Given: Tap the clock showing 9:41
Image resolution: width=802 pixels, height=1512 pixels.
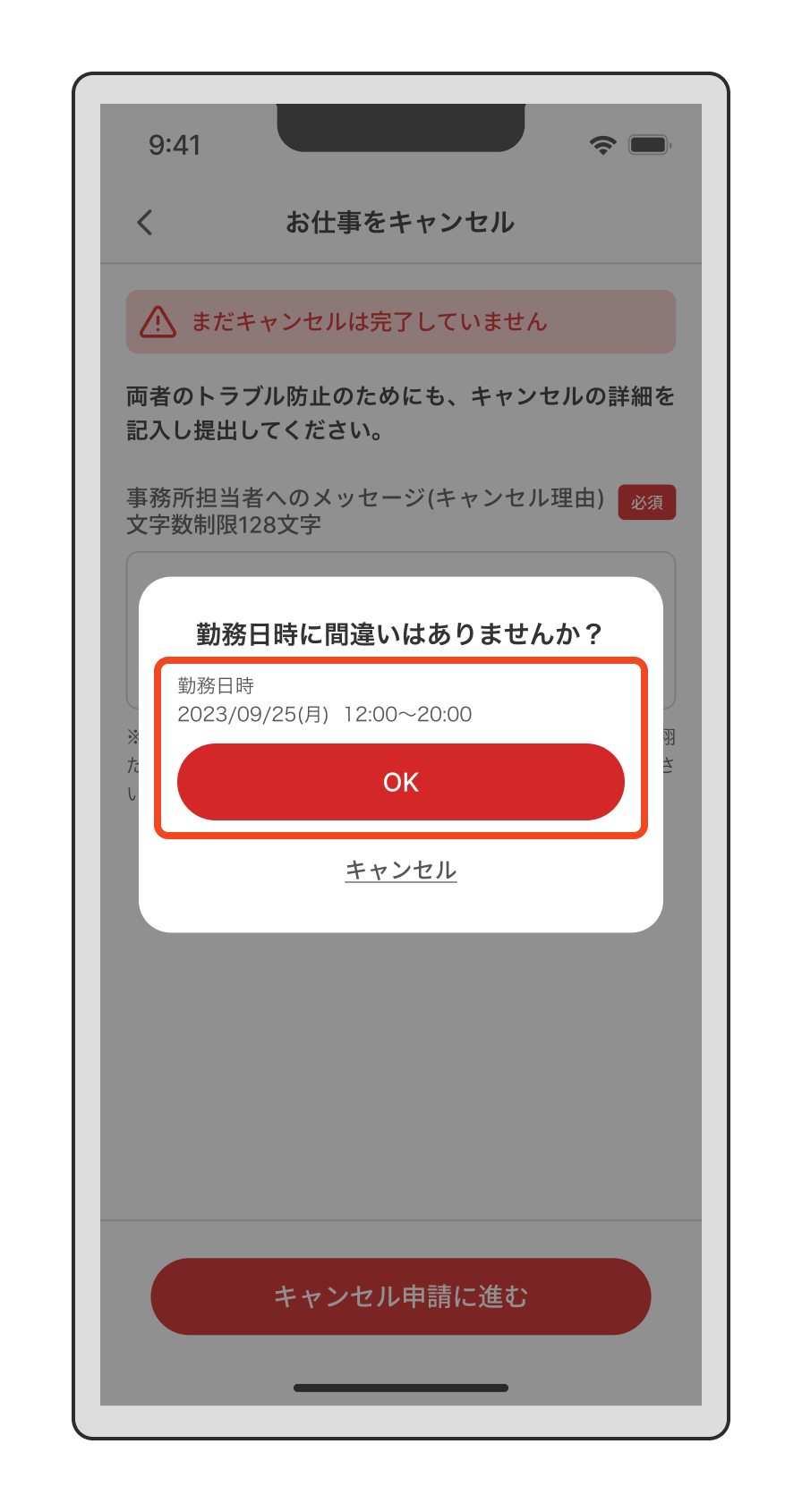Looking at the screenshot, I should pos(175,144).
